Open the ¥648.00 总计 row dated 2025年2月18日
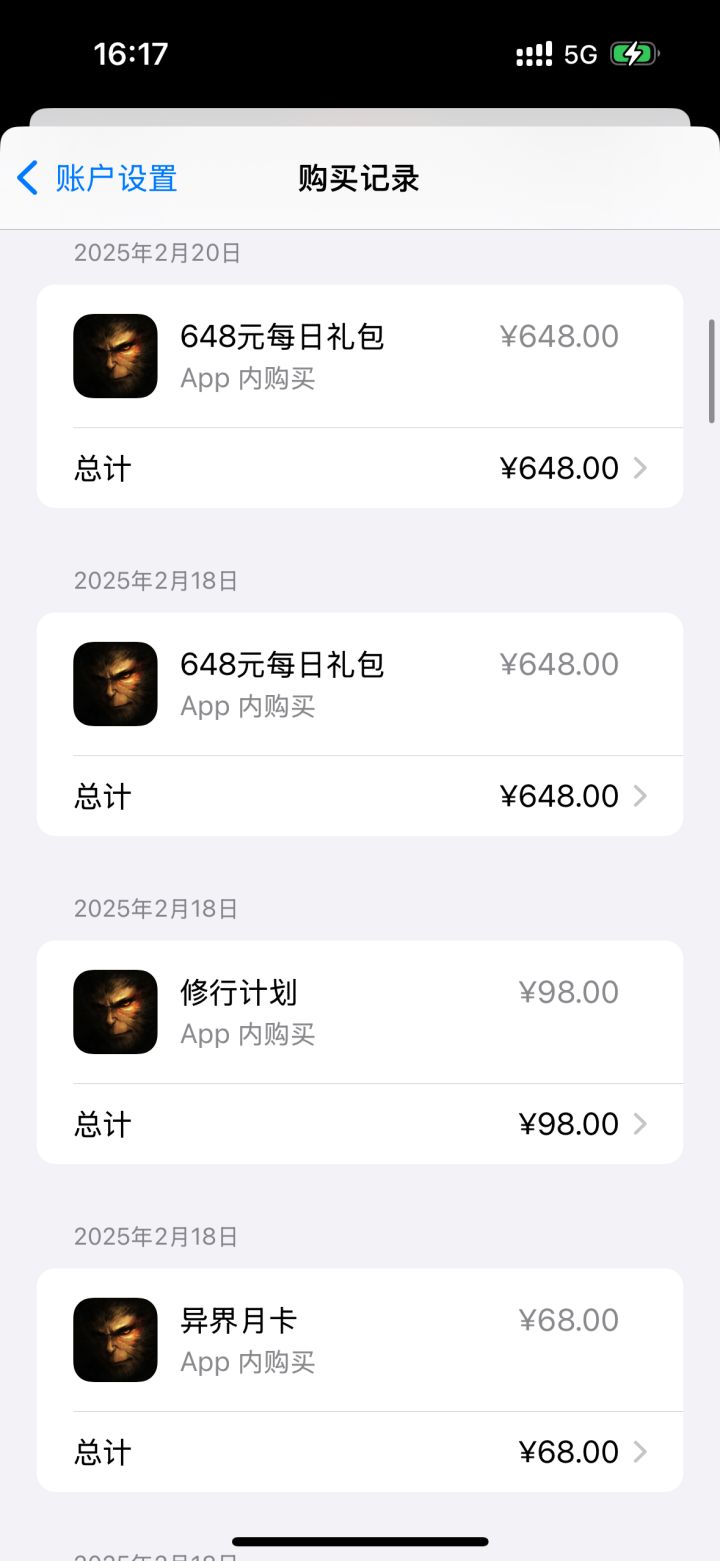Screen dimensions: 720x1561 click(x=360, y=796)
